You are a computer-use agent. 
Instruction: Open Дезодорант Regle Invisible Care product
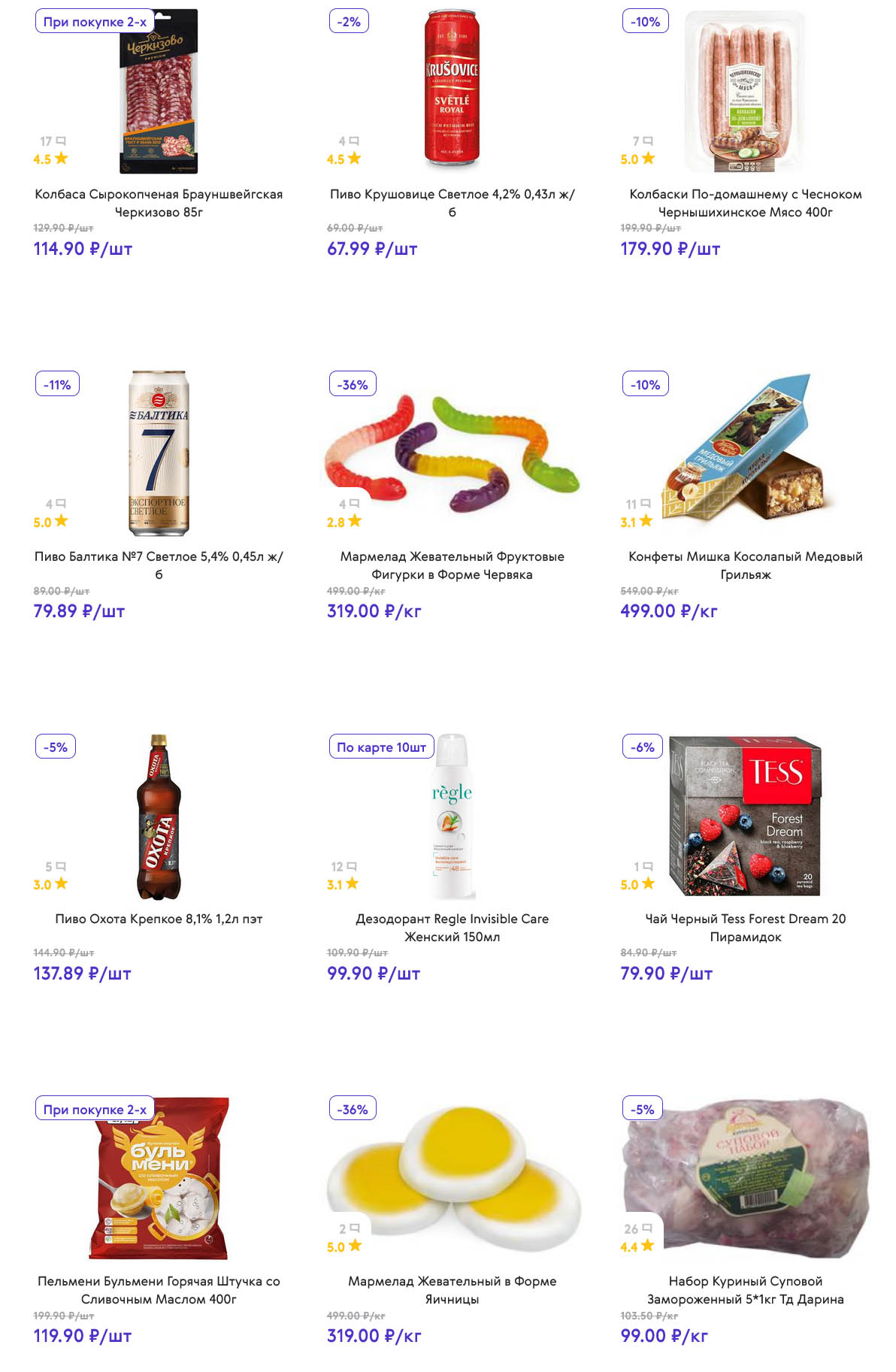point(452,927)
